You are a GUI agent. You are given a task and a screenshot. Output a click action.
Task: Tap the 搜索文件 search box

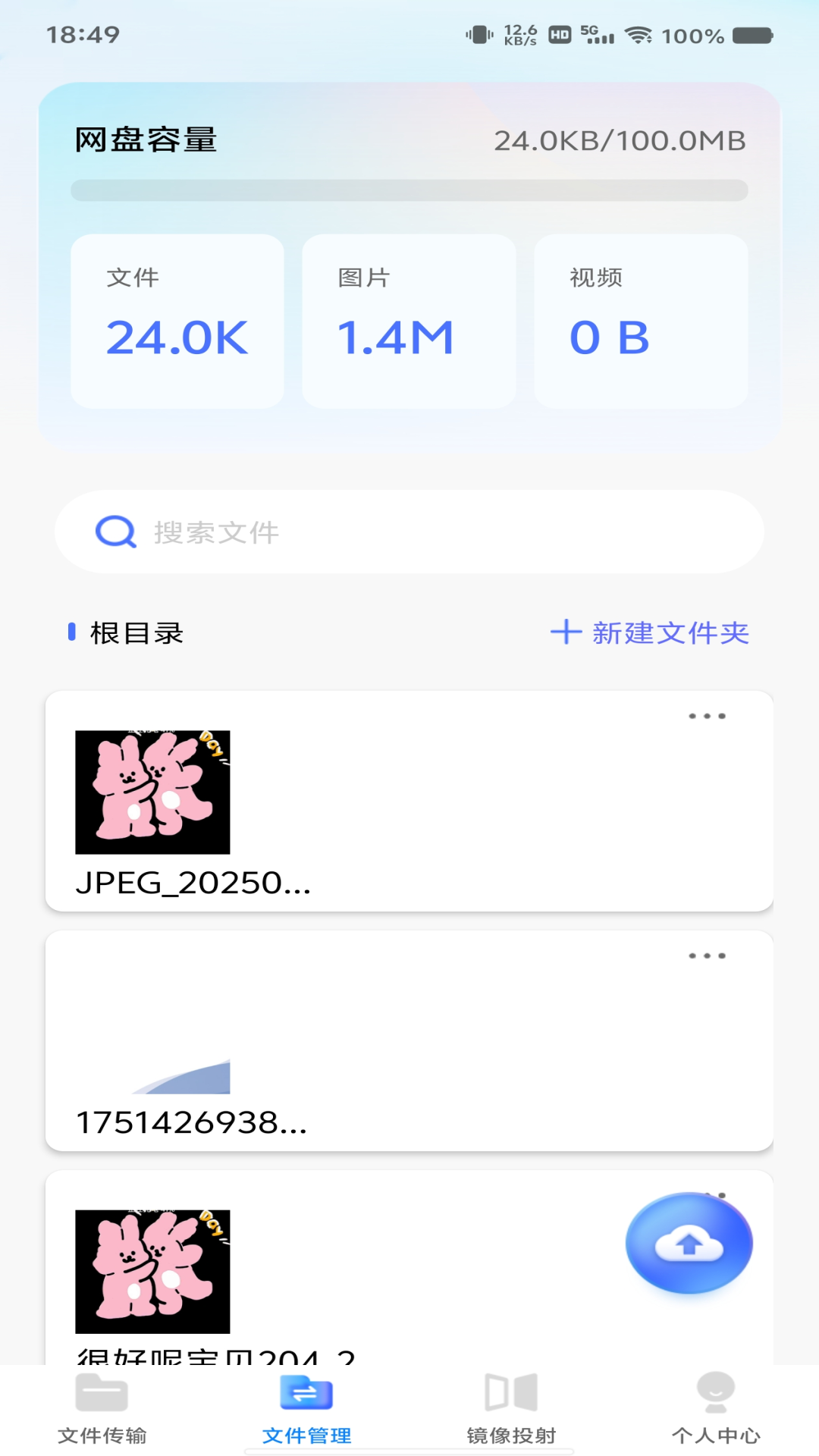point(409,532)
